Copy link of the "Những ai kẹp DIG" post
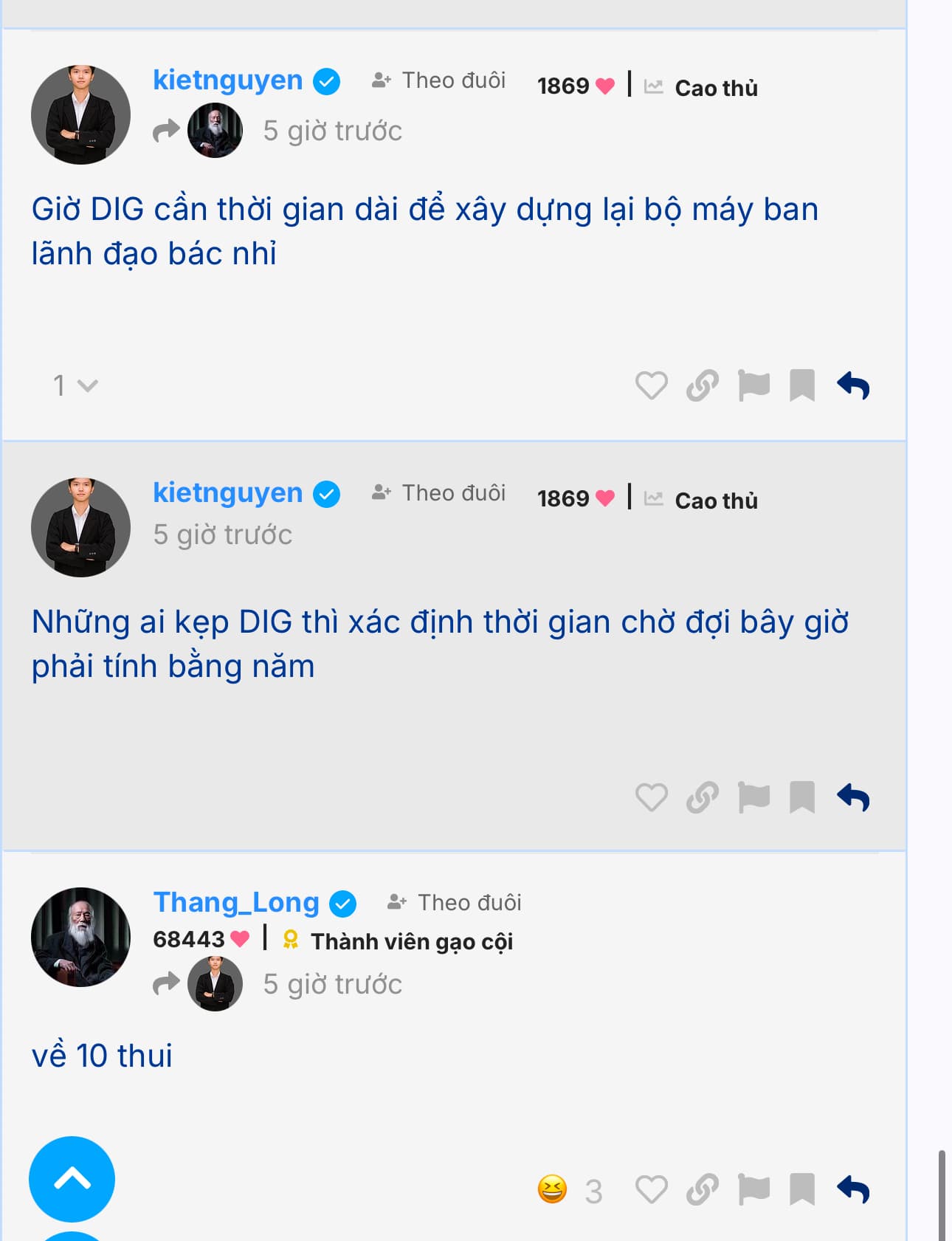The height and width of the screenshot is (1241, 952). 702,797
